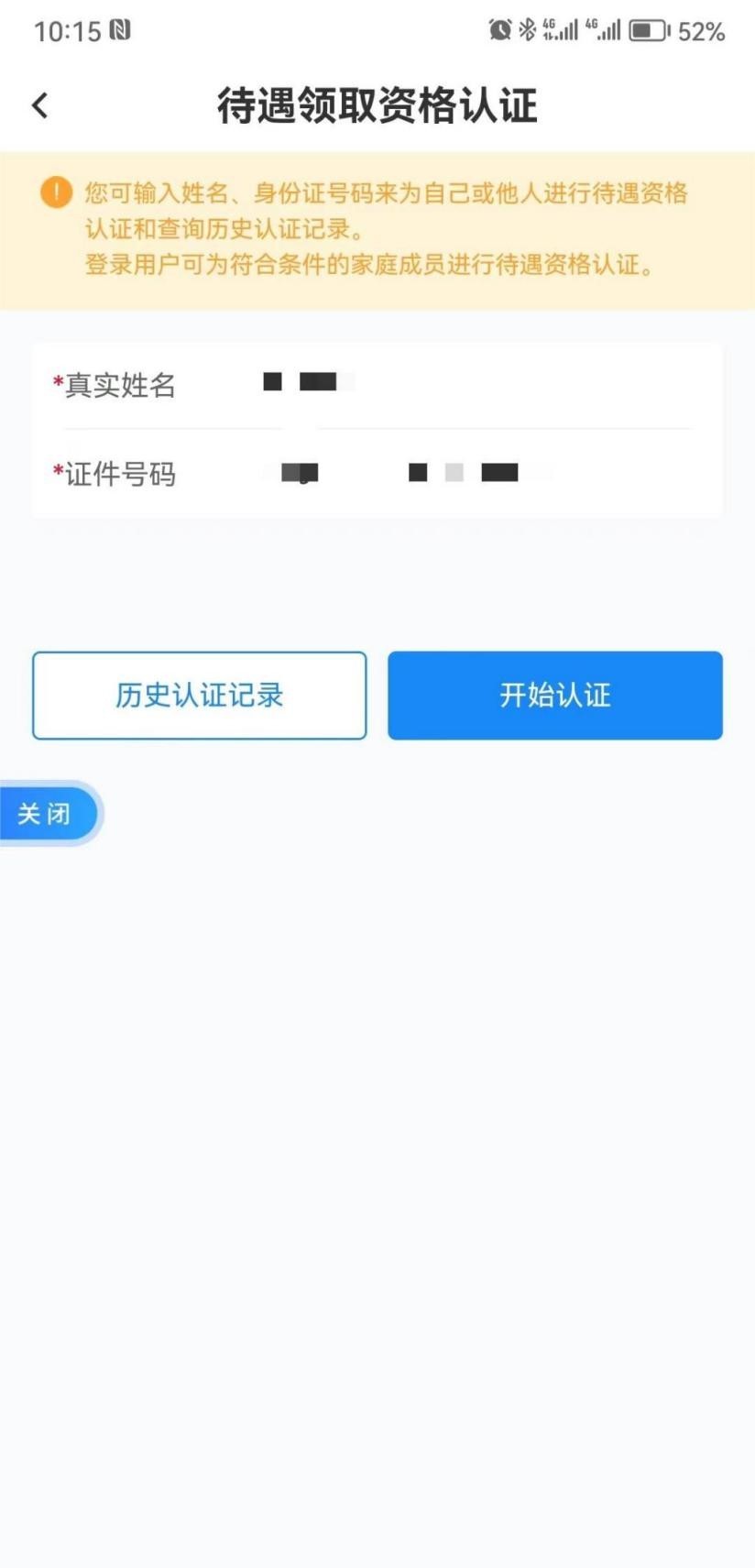
Task: Tap the 待遇领取资格认证 title
Action: click(x=377, y=104)
